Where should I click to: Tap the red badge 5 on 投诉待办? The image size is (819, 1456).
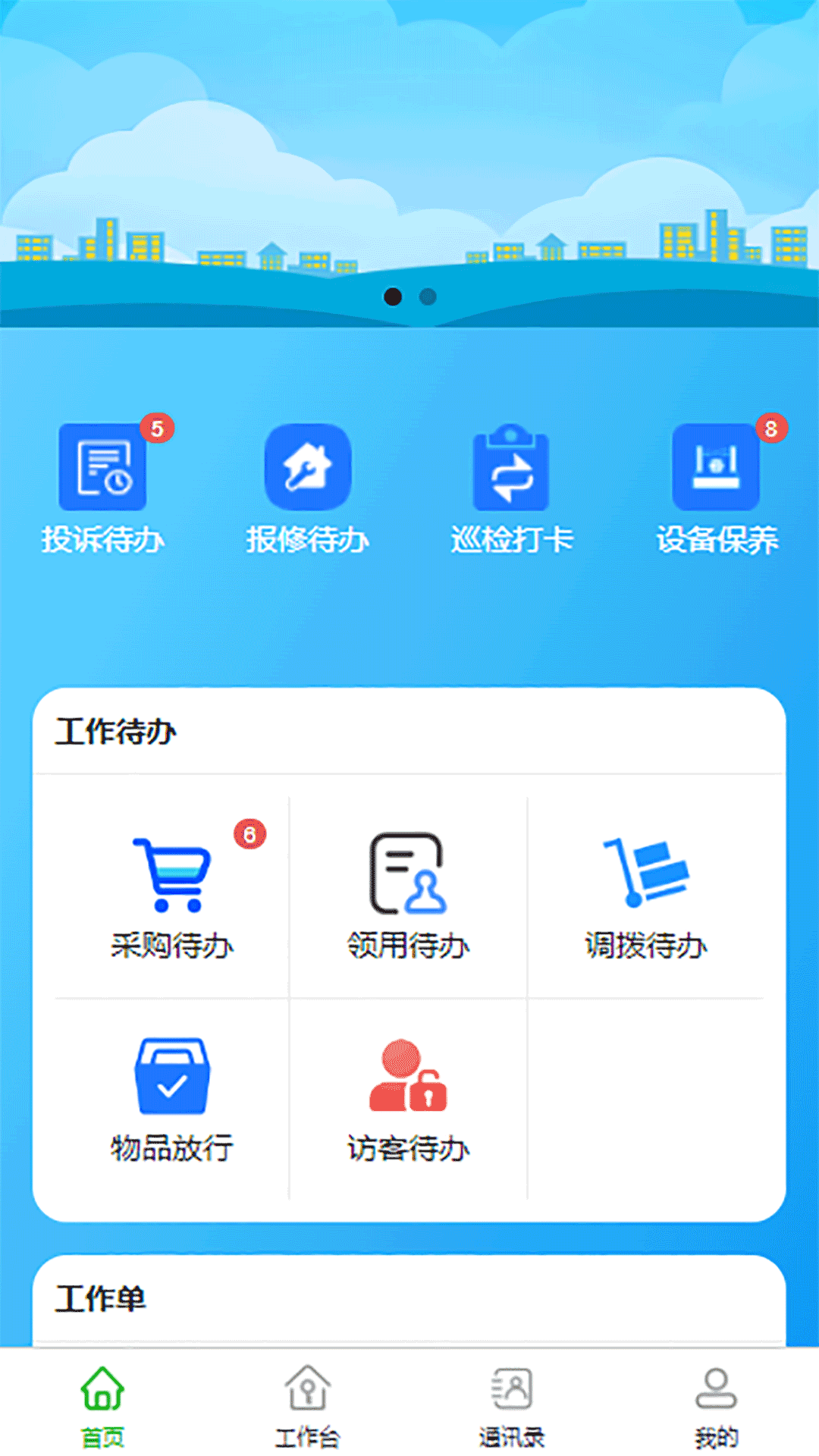[158, 427]
